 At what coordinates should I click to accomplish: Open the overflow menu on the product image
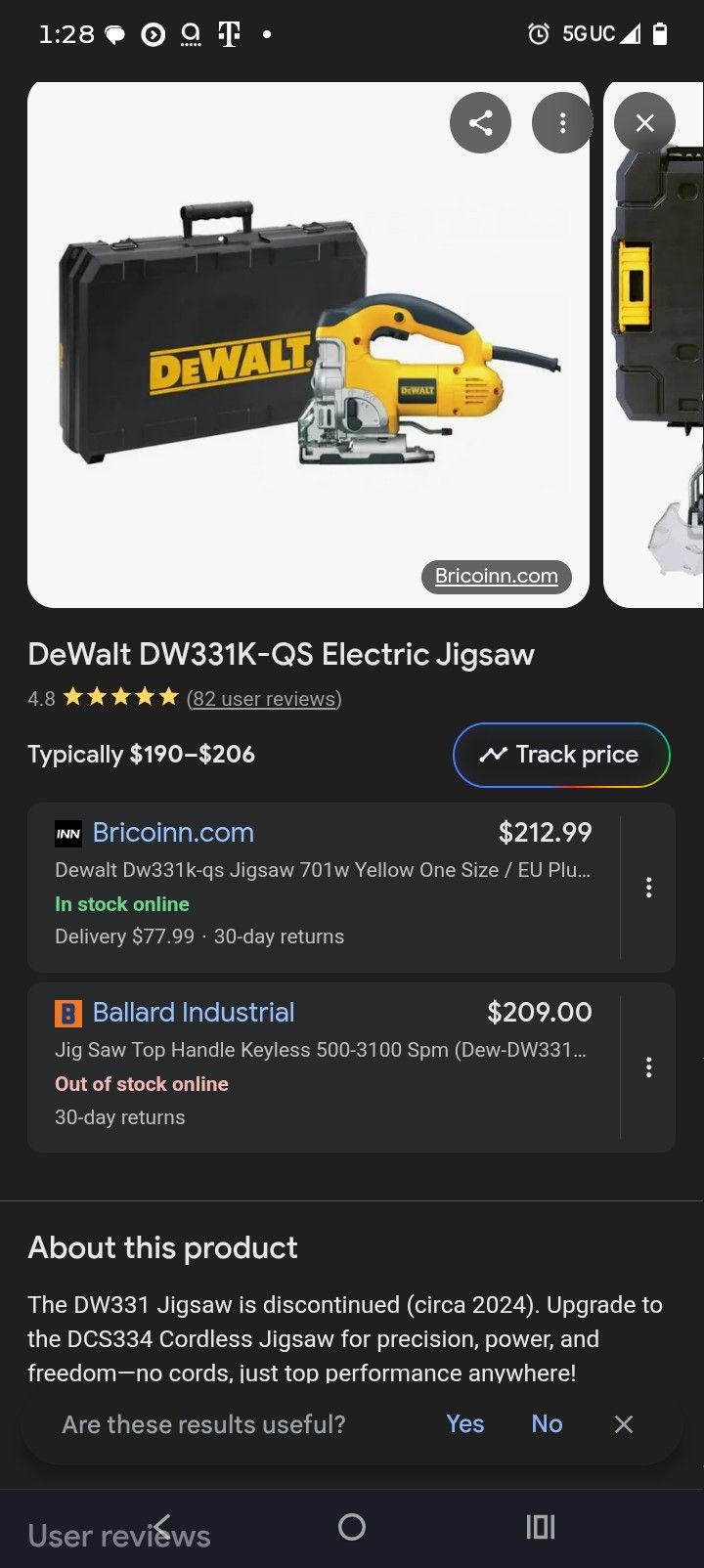point(562,123)
